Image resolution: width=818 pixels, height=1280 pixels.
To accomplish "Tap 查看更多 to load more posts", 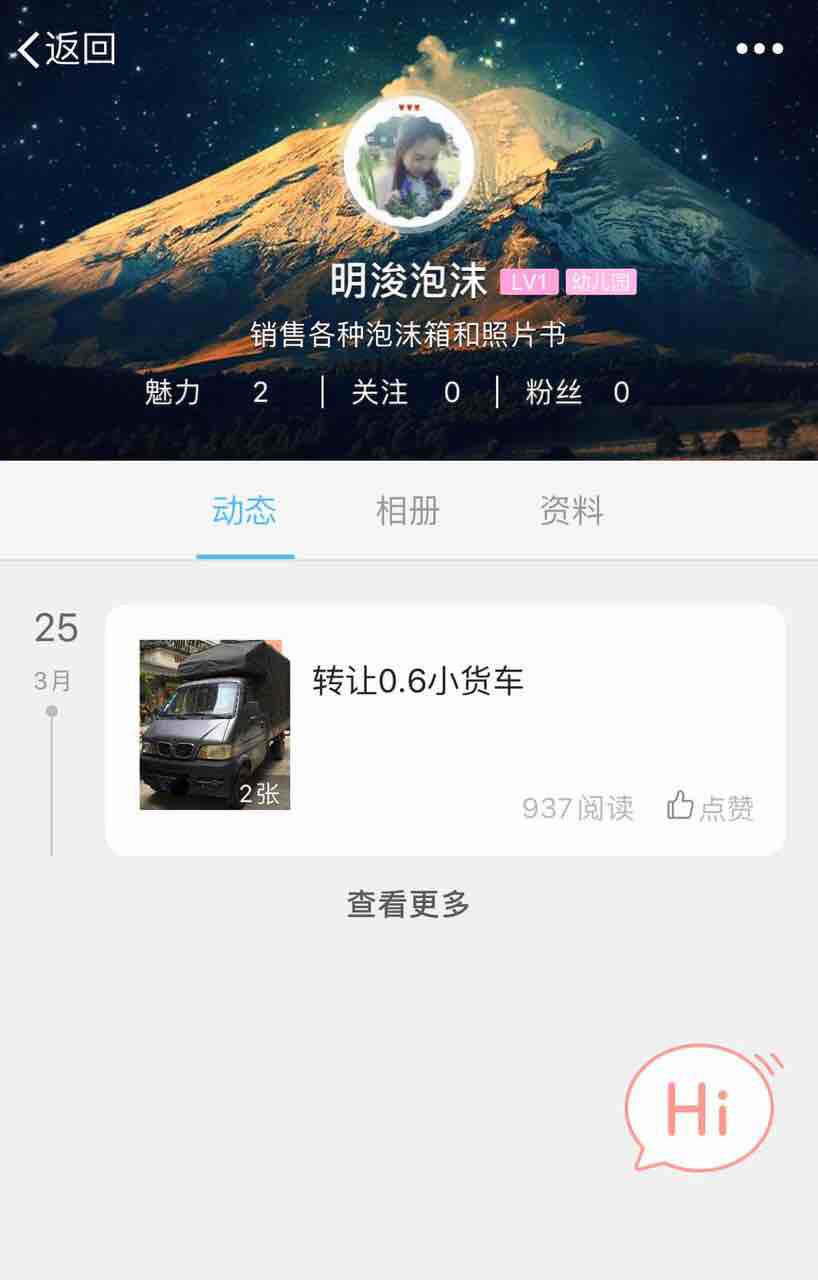I will [408, 904].
